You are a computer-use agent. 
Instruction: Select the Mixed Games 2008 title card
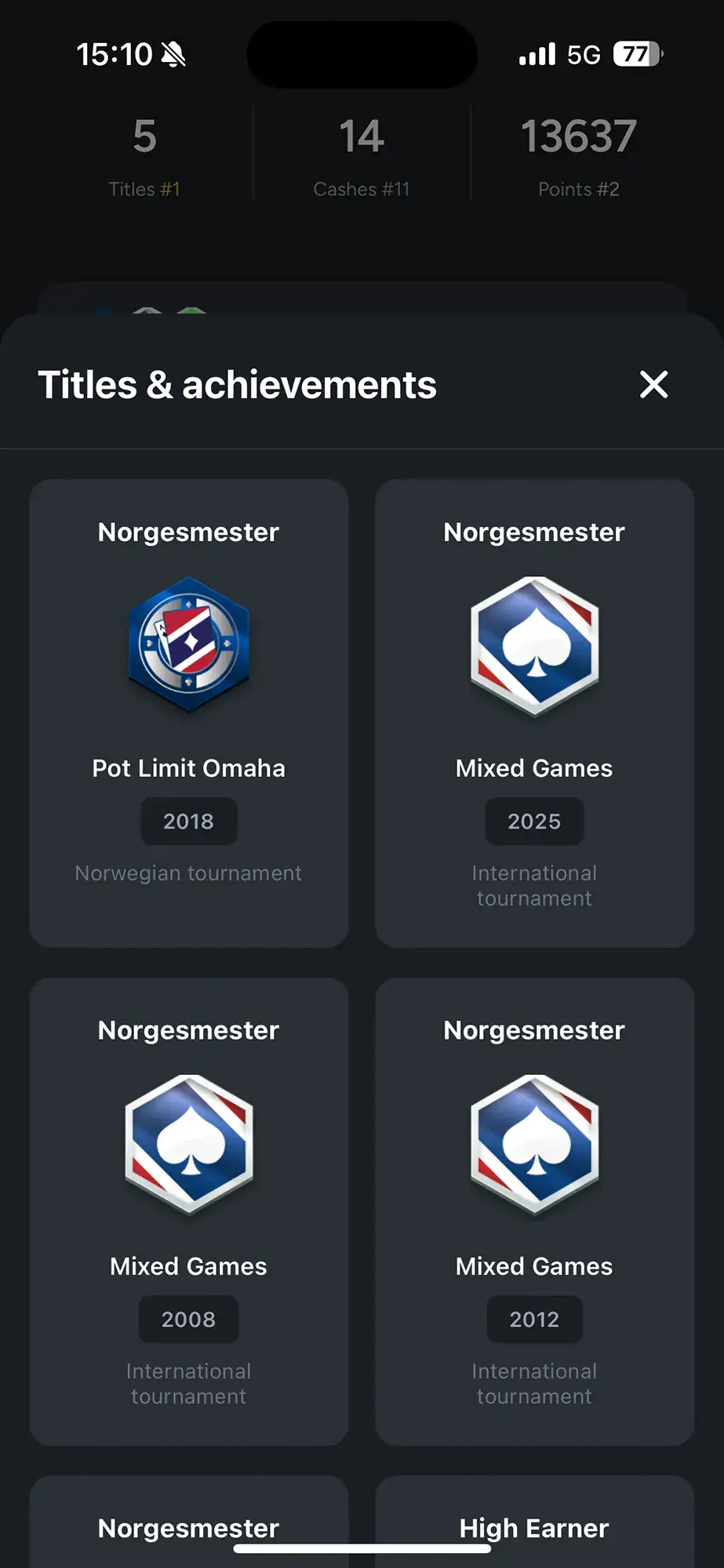(189, 1210)
